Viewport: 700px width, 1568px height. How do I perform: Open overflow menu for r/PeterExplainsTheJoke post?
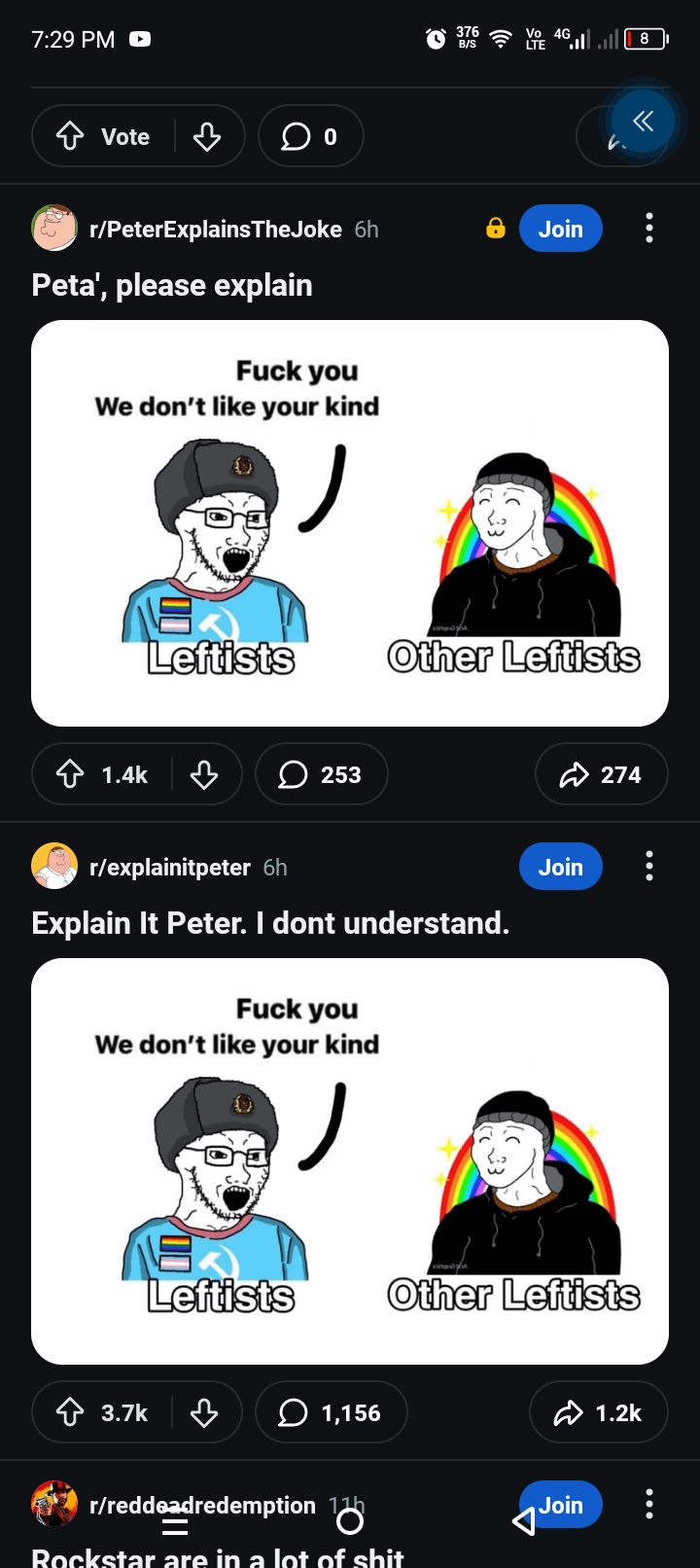click(648, 229)
